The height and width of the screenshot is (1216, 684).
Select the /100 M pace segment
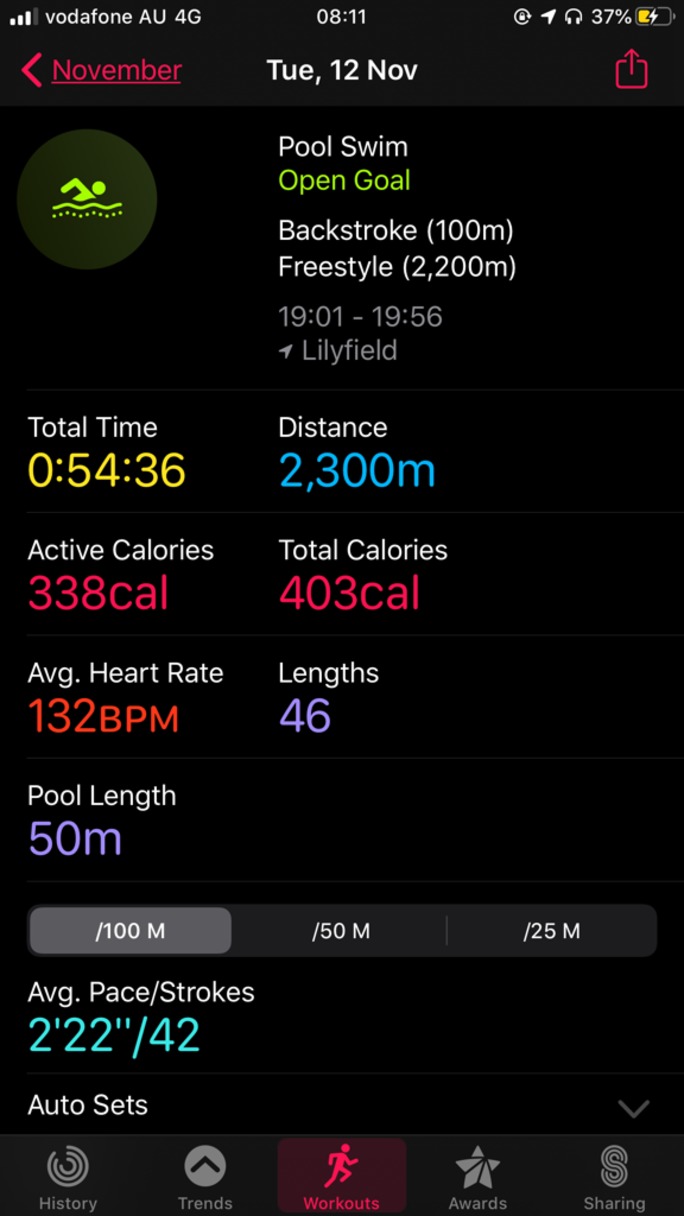[x=130, y=931]
